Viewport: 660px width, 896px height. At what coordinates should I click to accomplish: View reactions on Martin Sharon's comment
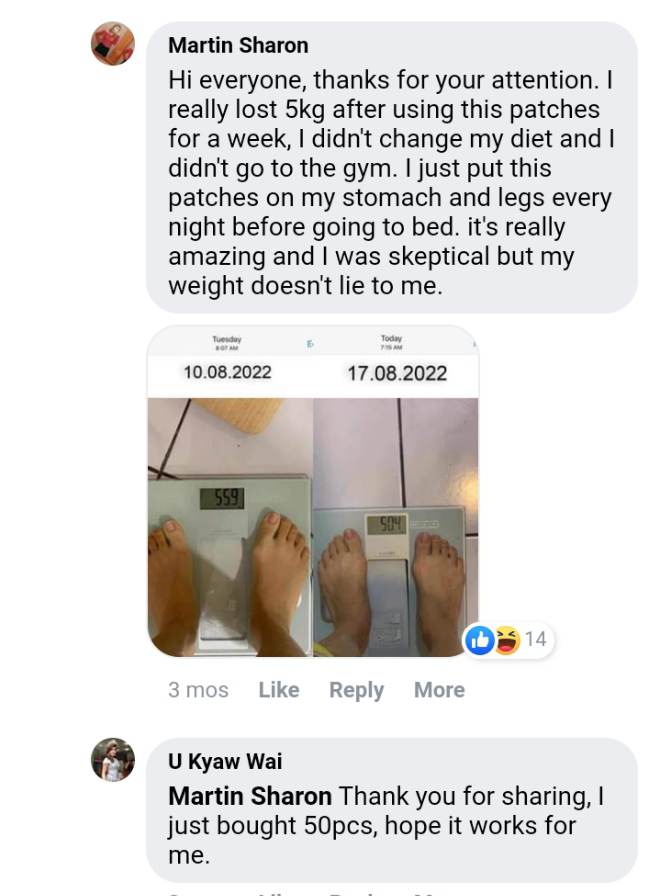pos(509,639)
